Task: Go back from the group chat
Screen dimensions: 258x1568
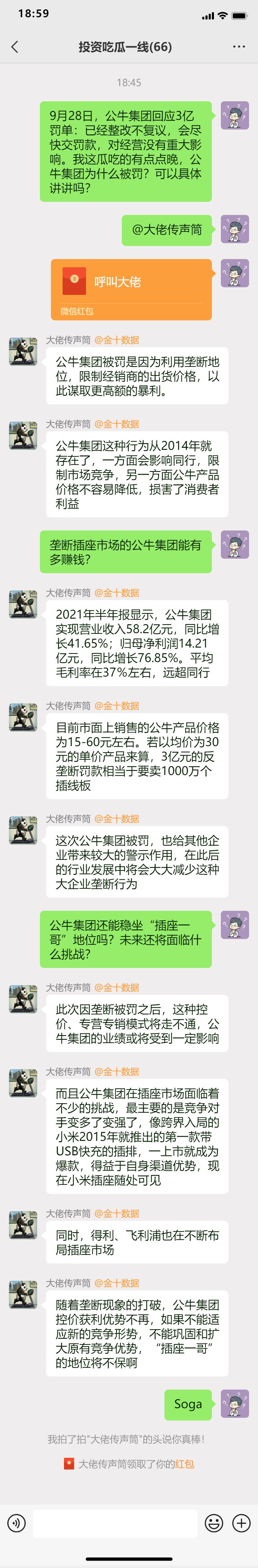Action: (x=14, y=47)
